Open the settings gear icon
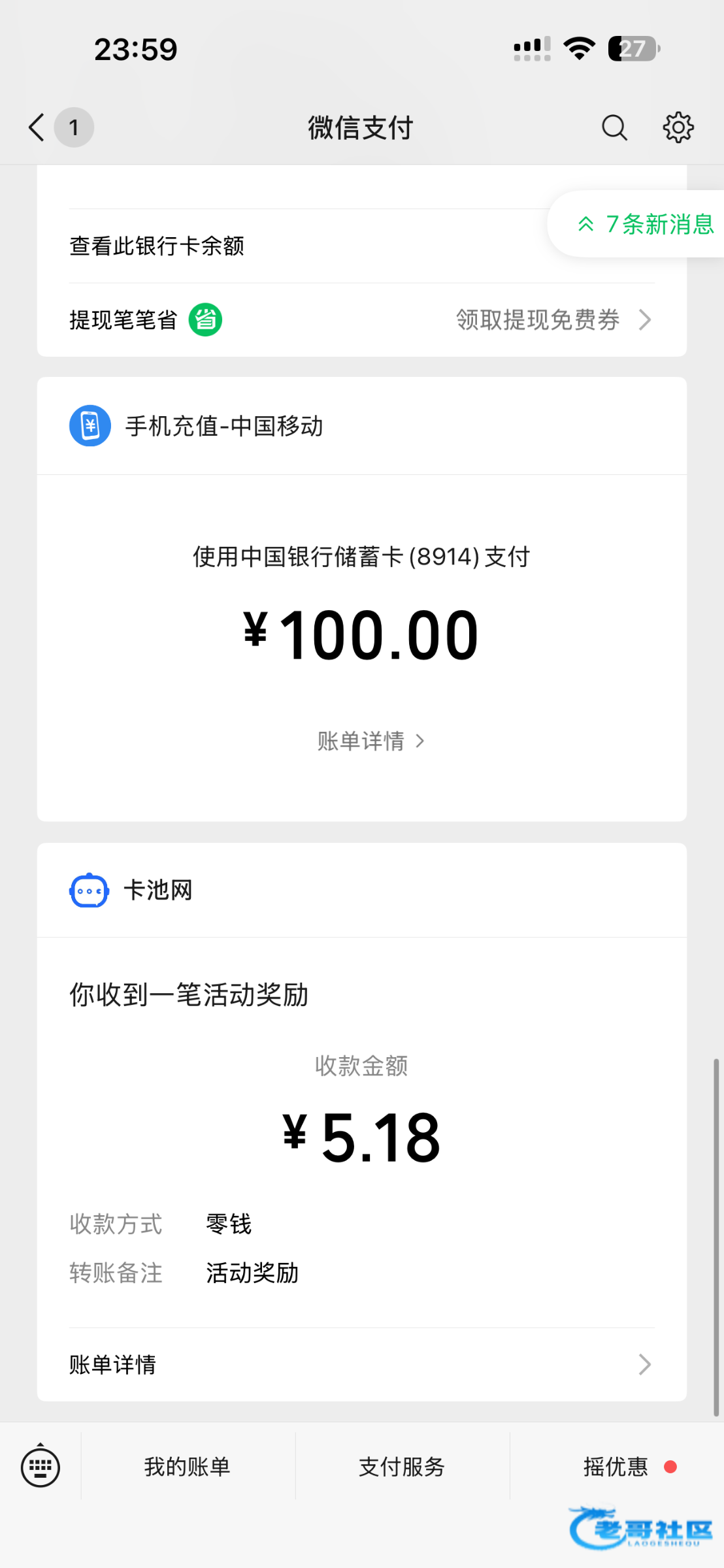The height and width of the screenshot is (1568, 724). pos(678,127)
